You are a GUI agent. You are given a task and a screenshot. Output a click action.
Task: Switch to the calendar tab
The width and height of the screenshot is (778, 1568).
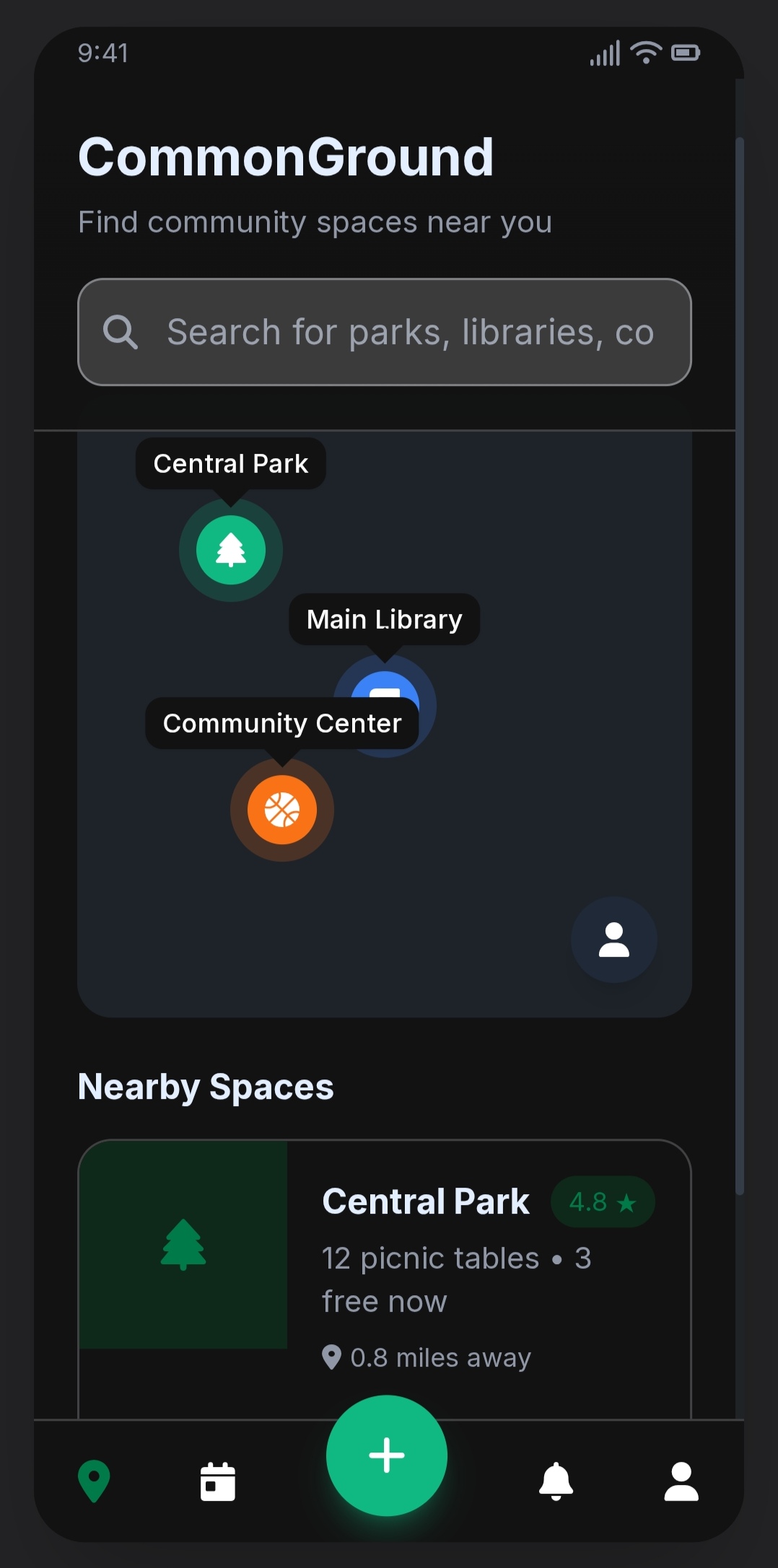218,1481
